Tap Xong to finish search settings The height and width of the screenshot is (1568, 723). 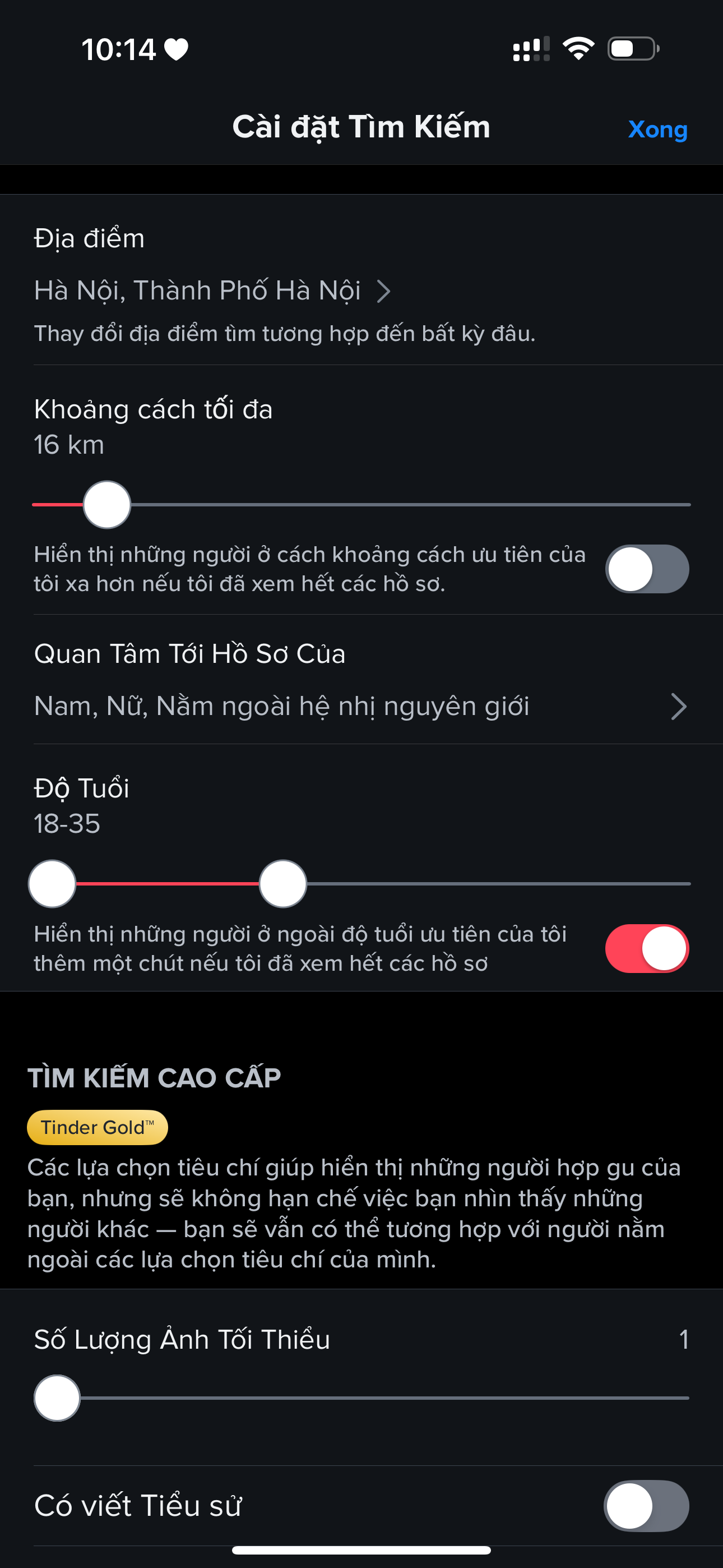click(x=657, y=129)
